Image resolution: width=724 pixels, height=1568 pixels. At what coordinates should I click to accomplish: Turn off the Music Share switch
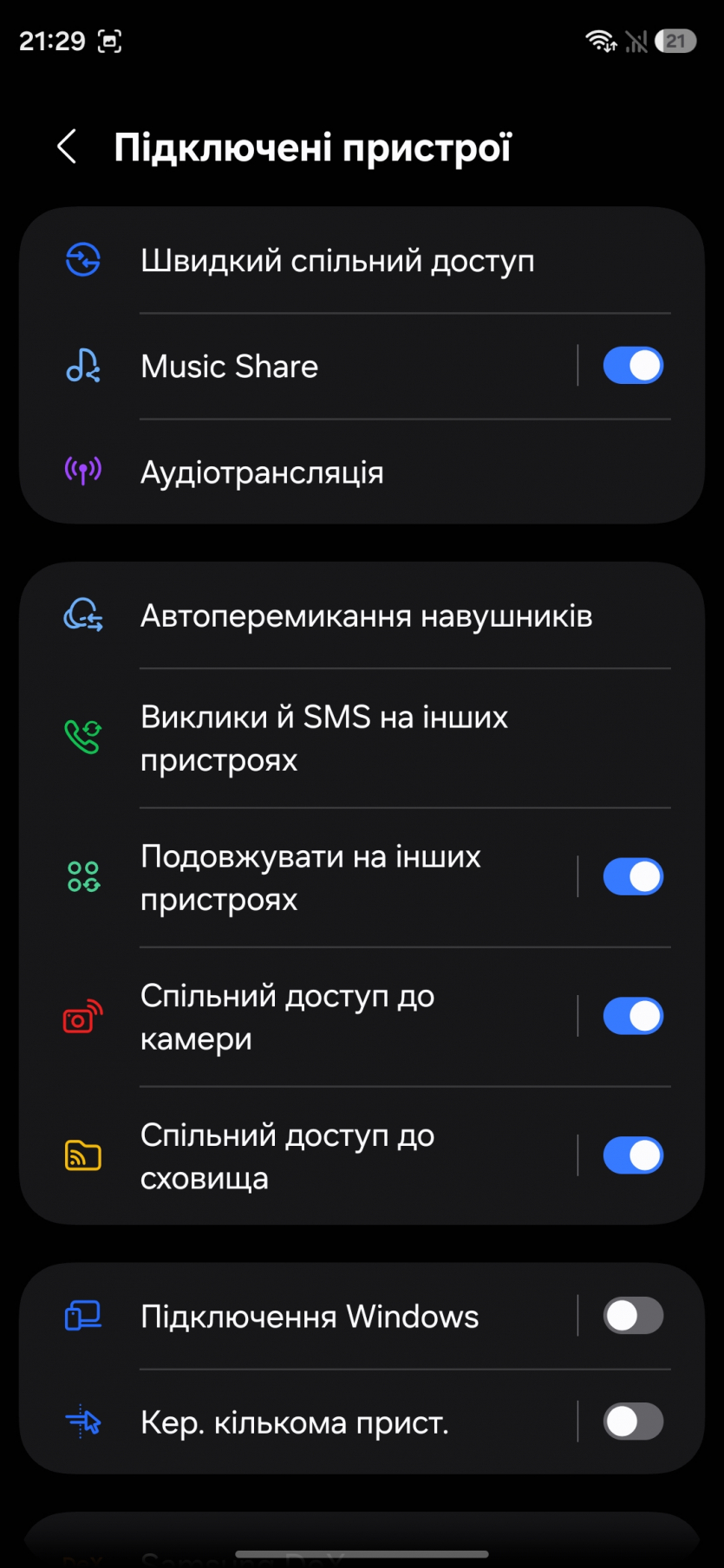(x=633, y=366)
